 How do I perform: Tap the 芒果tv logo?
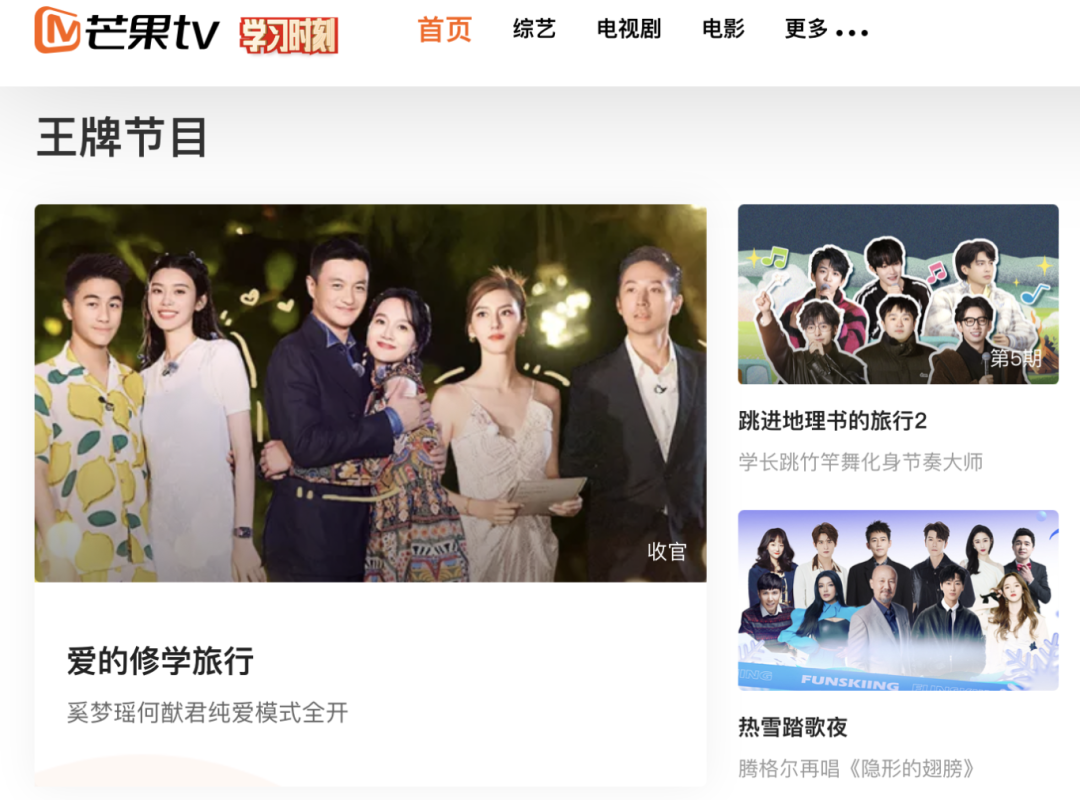click(127, 31)
